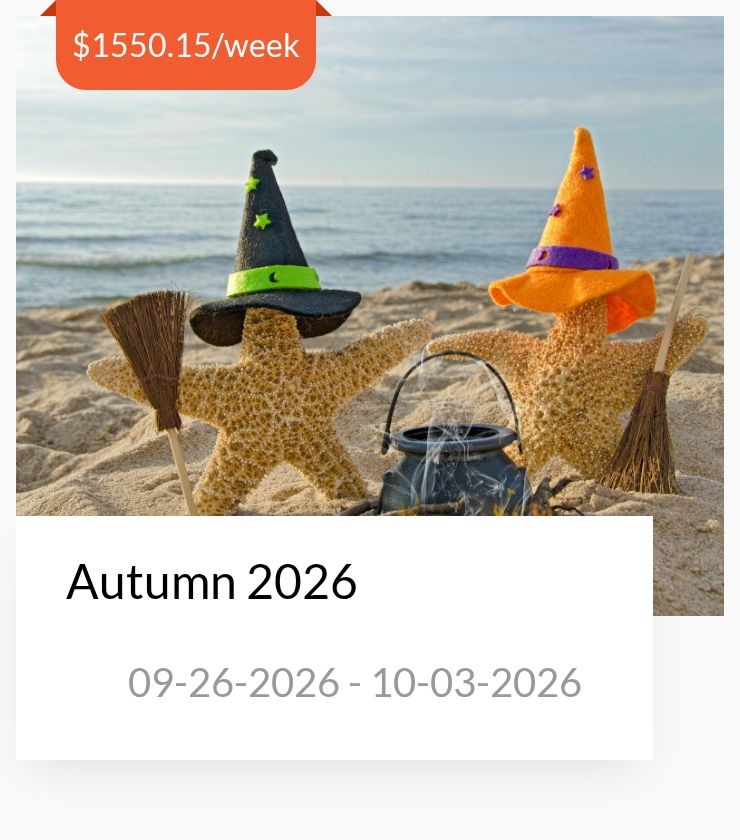This screenshot has width=740, height=840.
Task: Click the $1550.15/week price badge
Action: (x=184, y=45)
